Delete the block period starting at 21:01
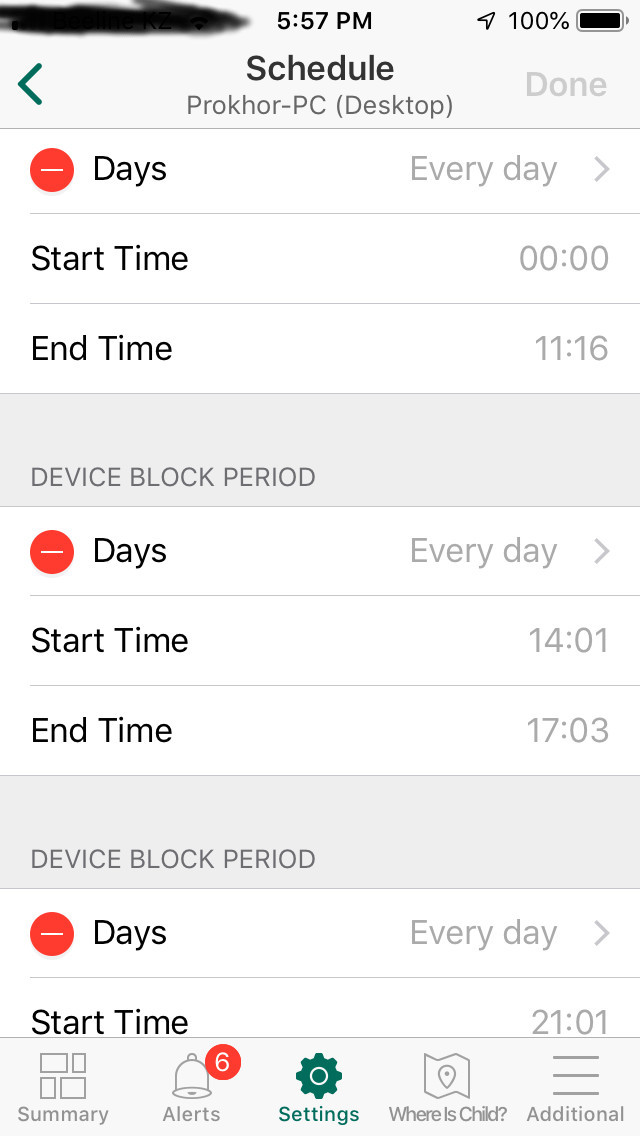This screenshot has width=640, height=1136. 52,933
